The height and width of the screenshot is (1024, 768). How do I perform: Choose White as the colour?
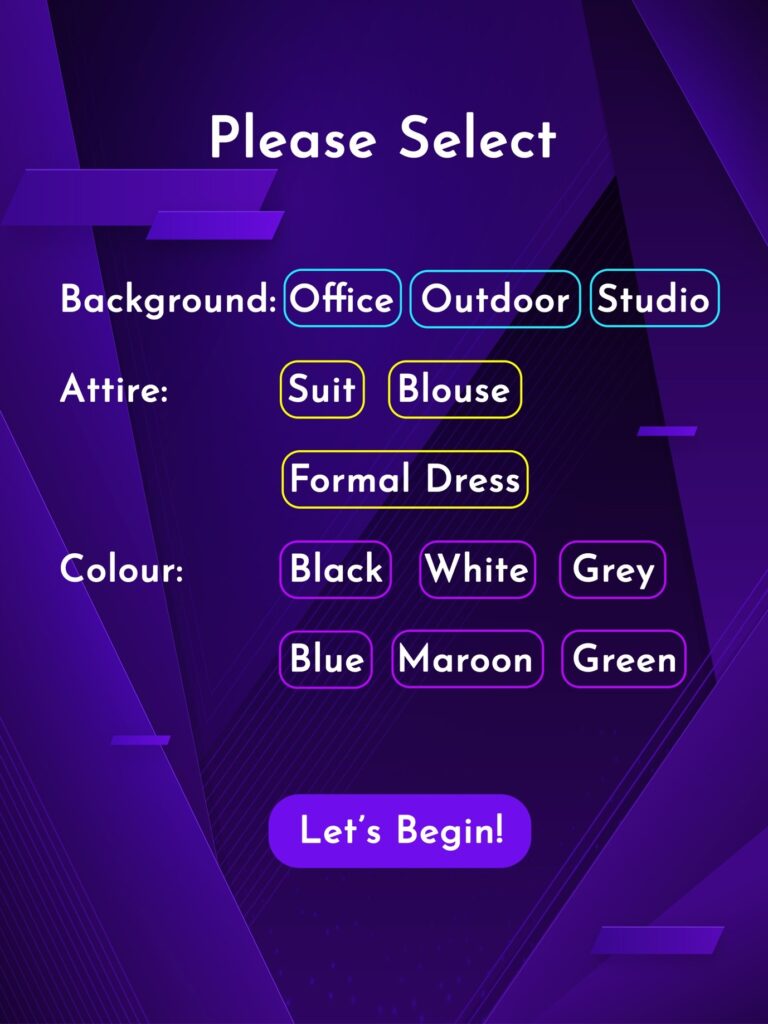tap(477, 569)
